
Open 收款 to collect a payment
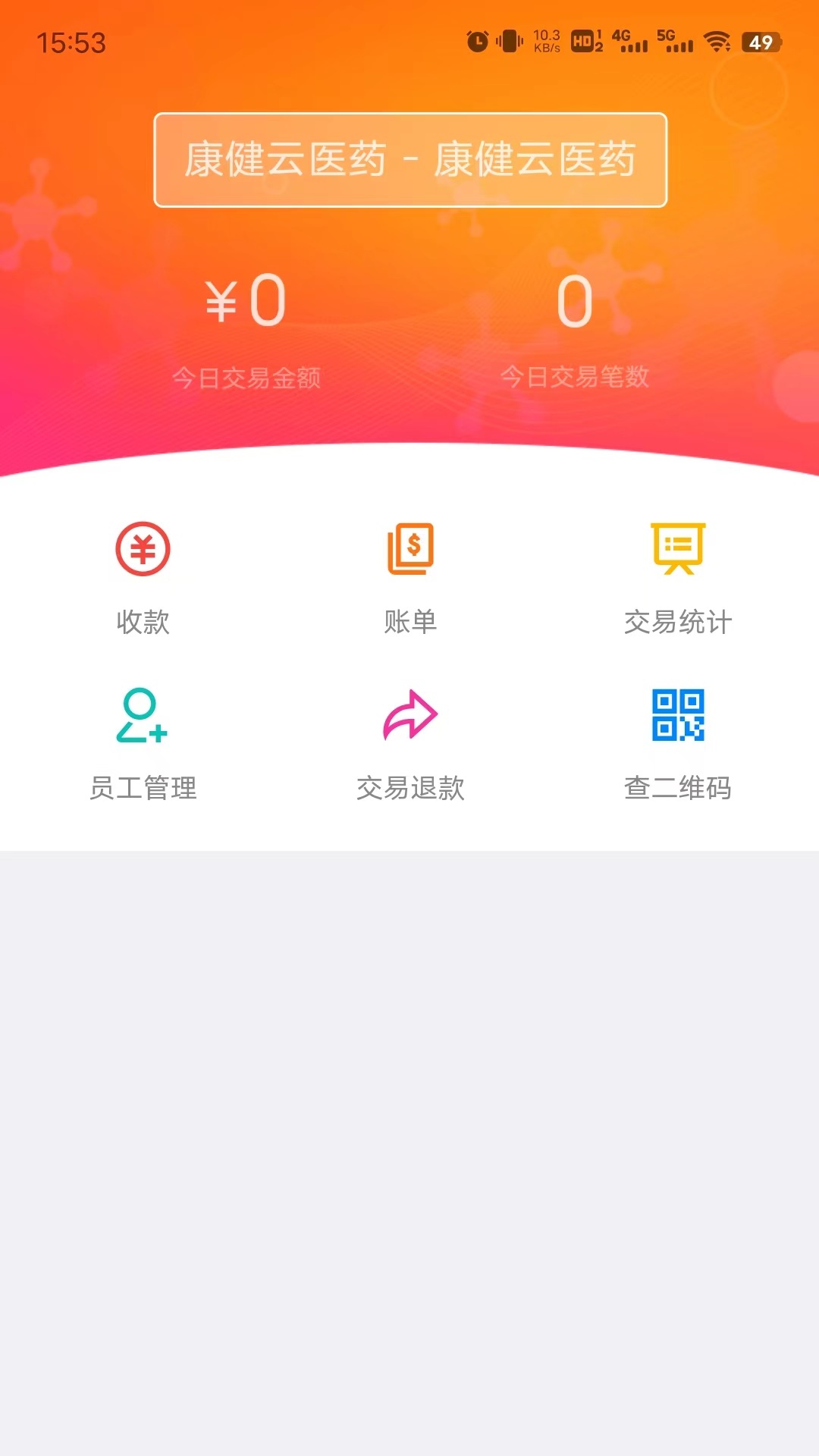143,577
